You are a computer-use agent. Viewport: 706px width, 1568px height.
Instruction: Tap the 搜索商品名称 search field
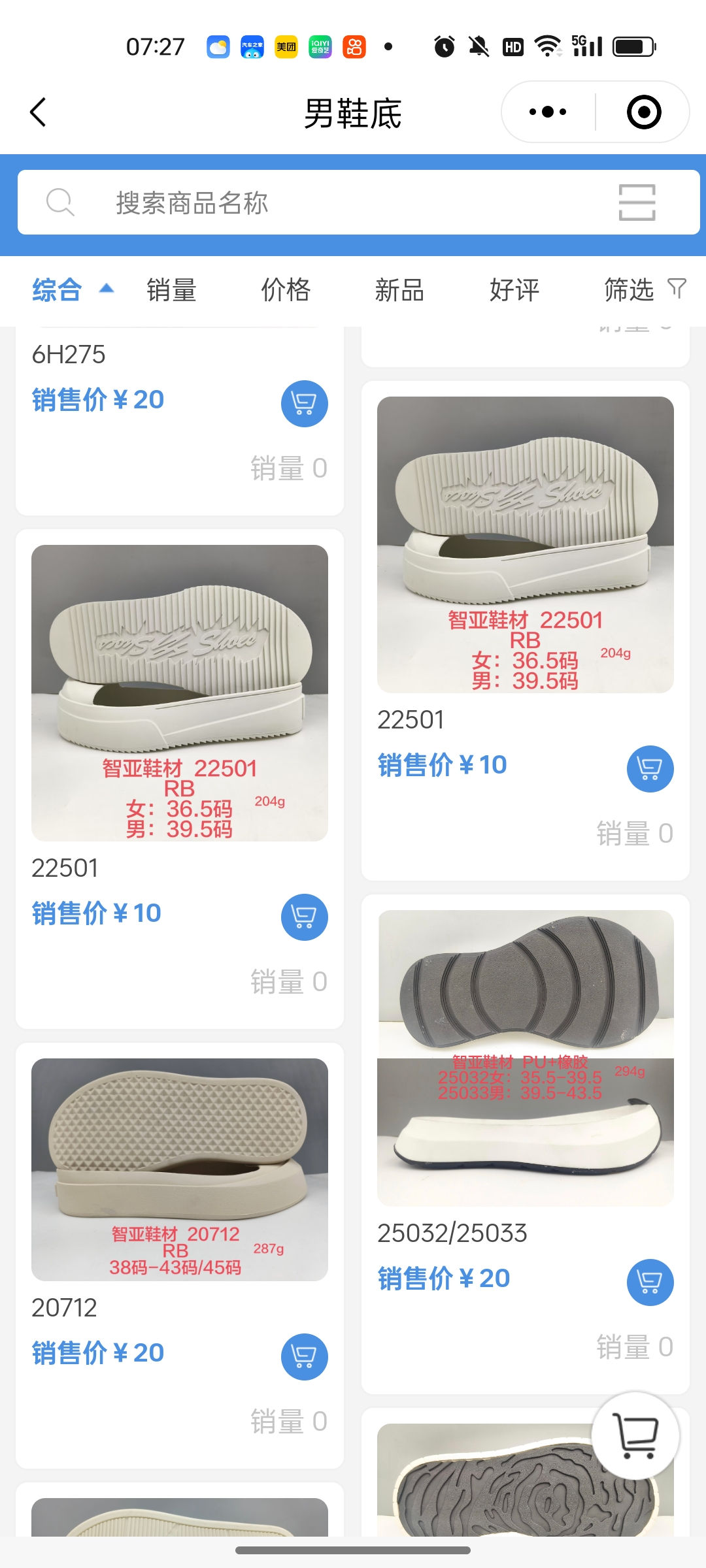point(327,203)
